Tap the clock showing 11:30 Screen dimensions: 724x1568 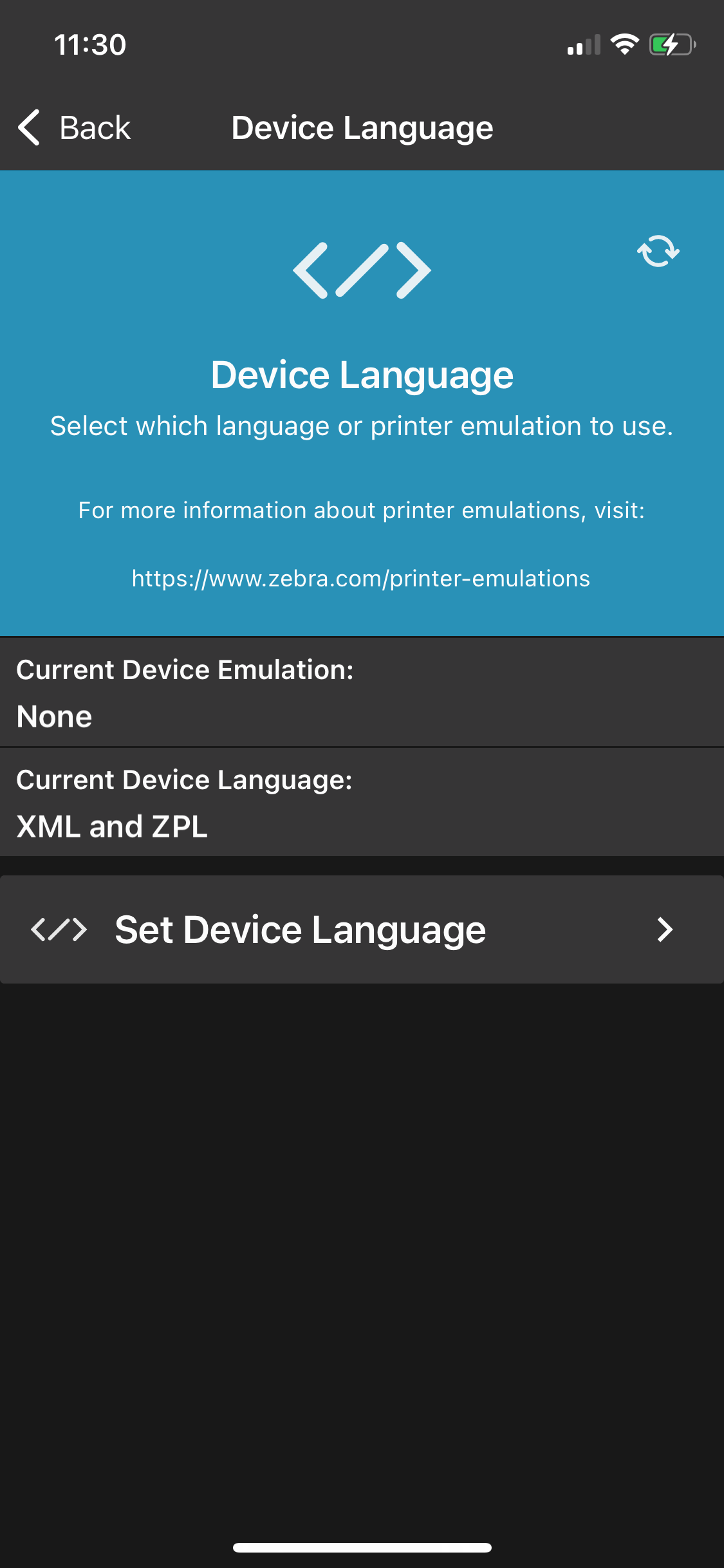click(89, 44)
